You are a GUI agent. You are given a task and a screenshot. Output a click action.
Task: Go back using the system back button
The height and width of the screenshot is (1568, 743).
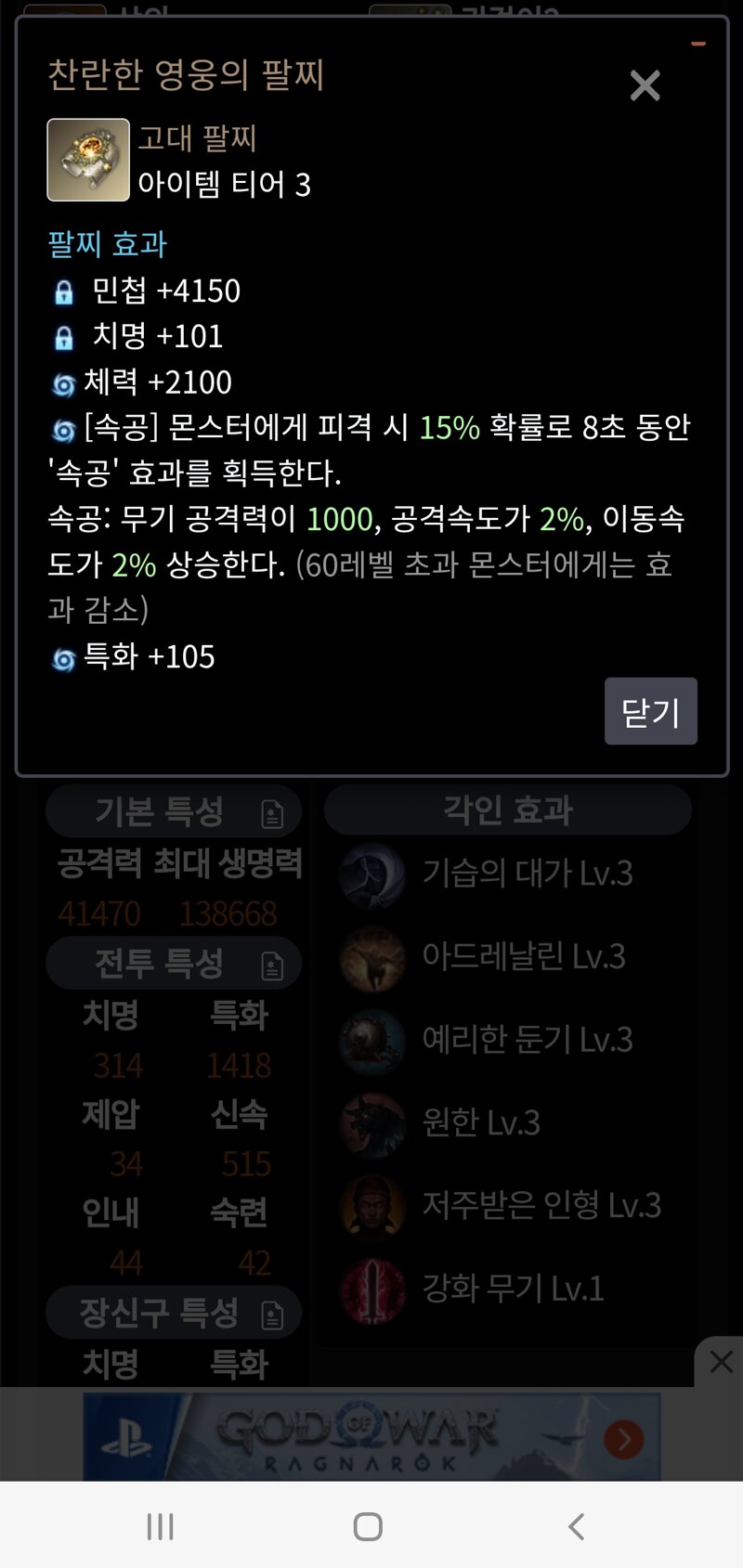[577, 1526]
